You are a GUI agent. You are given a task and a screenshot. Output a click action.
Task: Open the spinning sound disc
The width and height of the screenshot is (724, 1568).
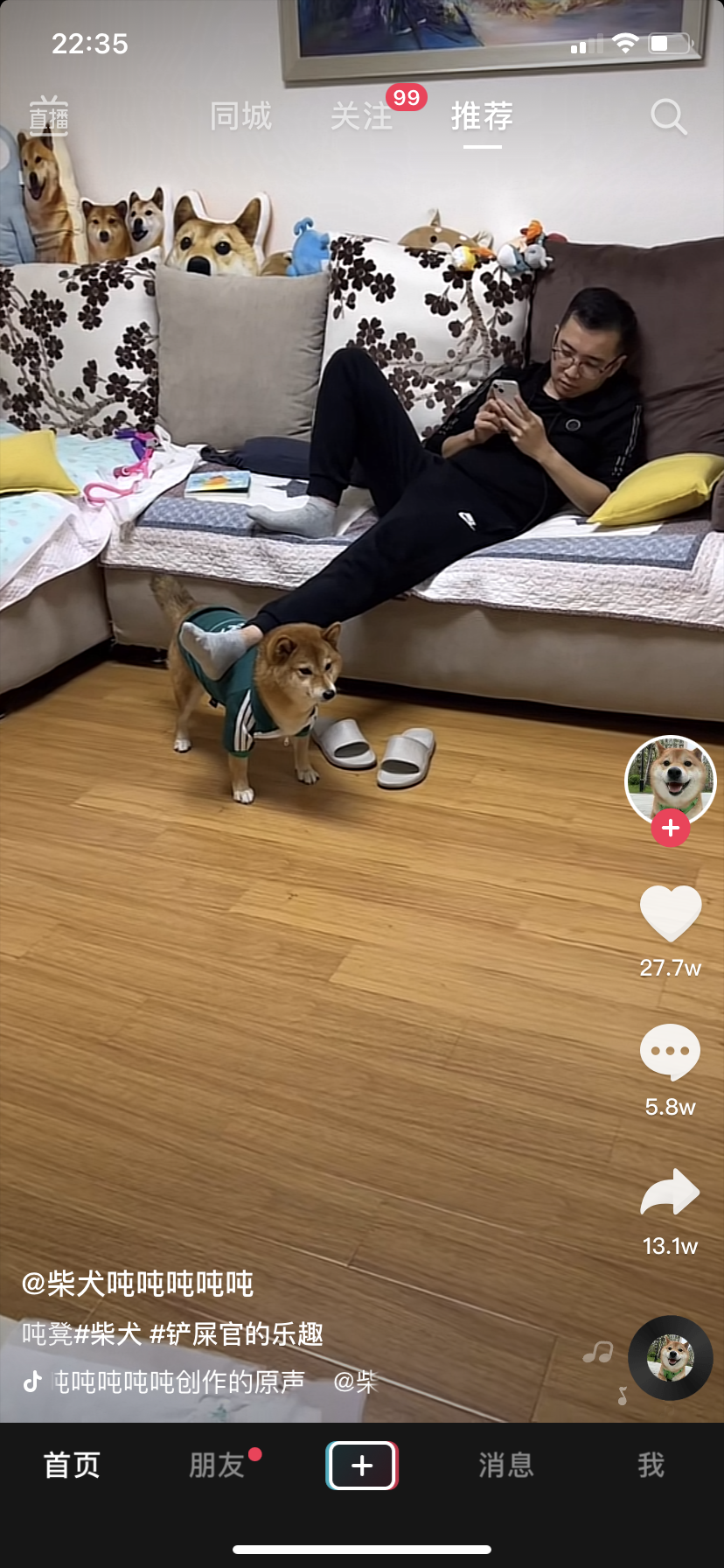(x=671, y=1358)
